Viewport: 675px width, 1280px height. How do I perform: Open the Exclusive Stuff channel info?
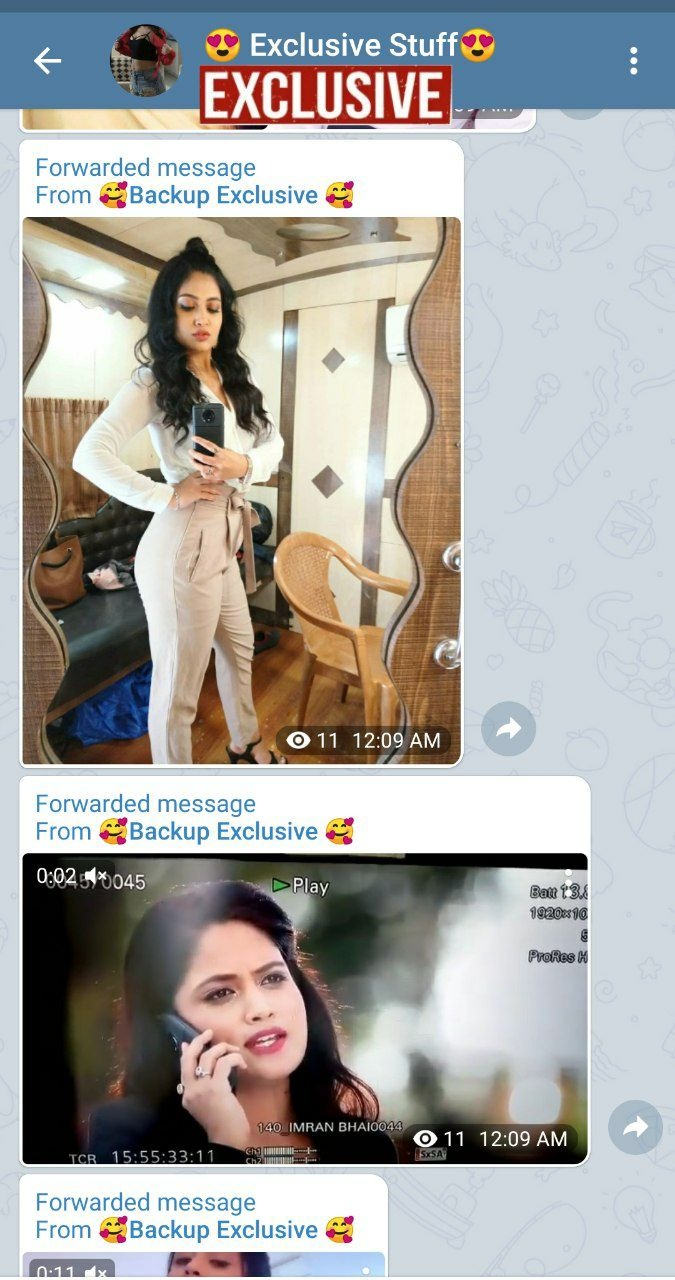point(350,46)
